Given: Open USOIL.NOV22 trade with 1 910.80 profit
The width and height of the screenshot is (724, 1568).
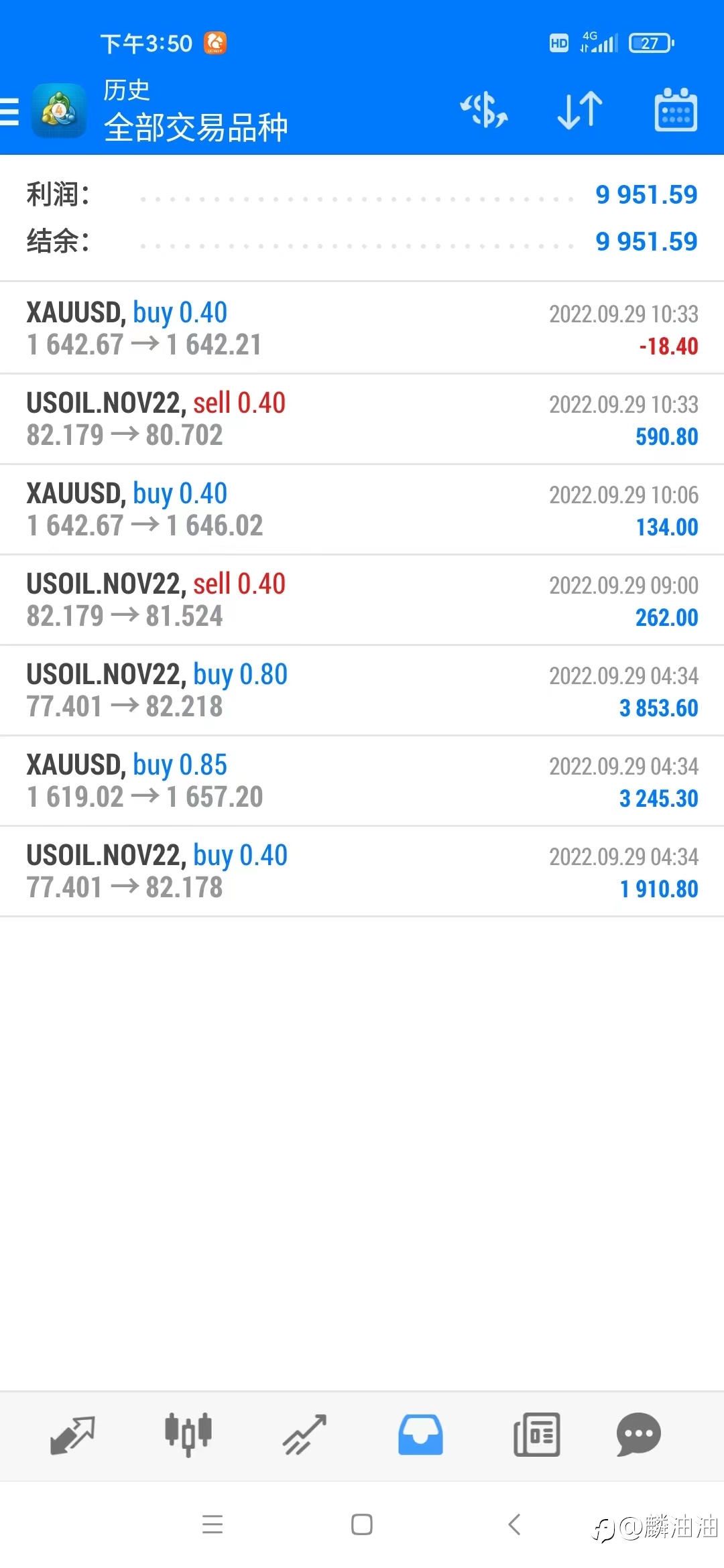Looking at the screenshot, I should pyautogui.click(x=362, y=871).
